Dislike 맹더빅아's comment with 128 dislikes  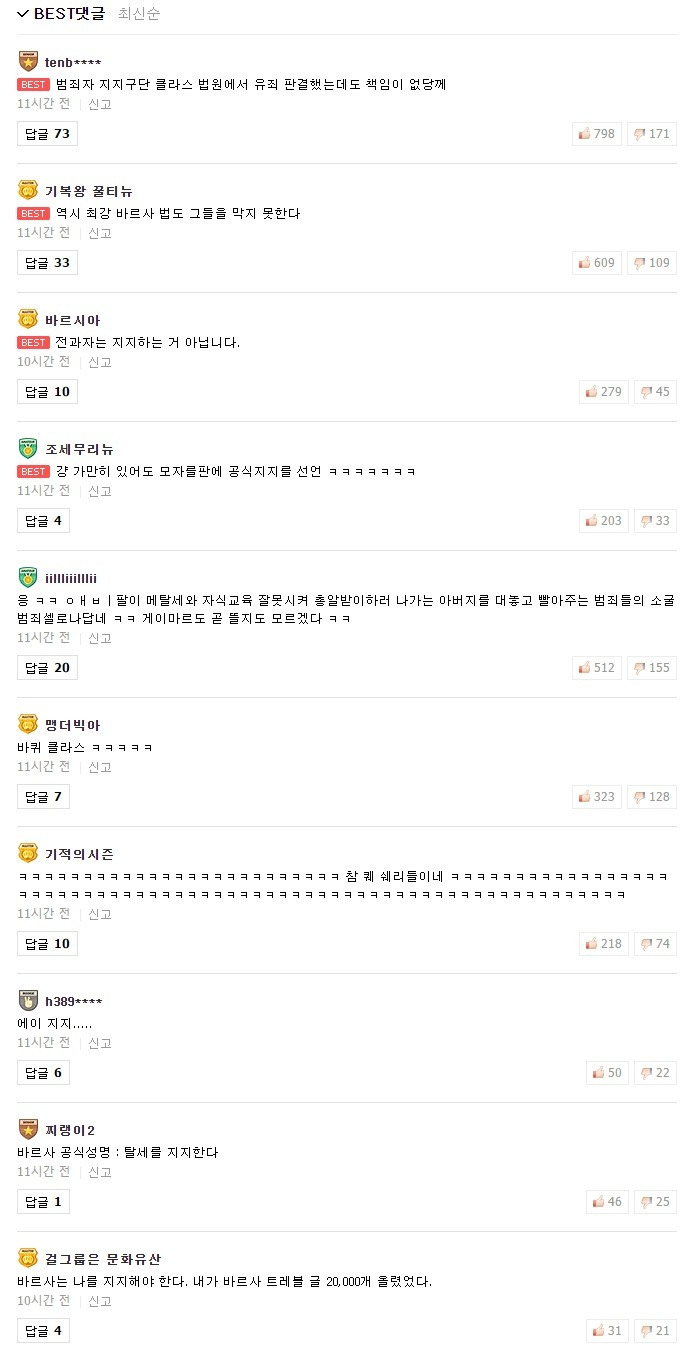pos(652,797)
